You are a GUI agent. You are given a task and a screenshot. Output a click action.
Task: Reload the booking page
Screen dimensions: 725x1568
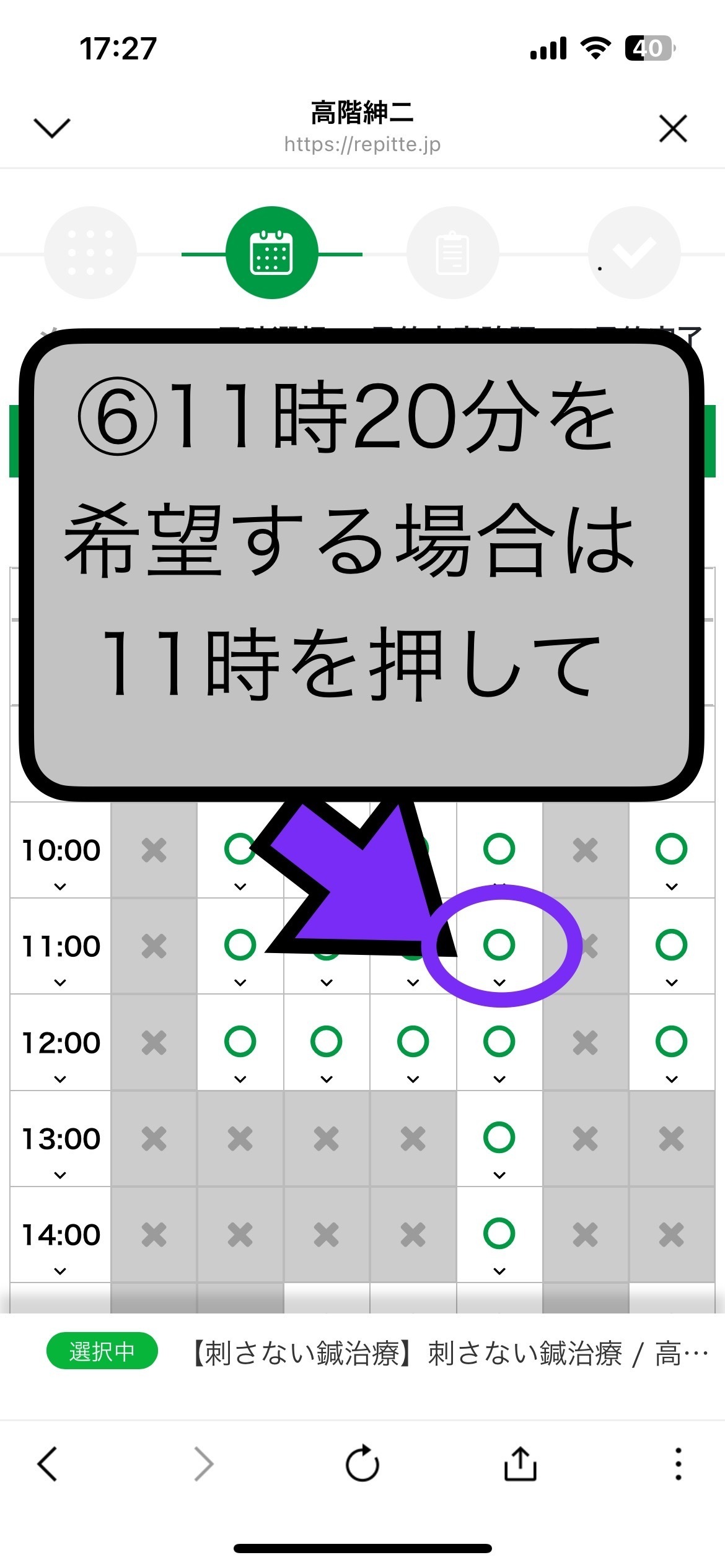point(362,1464)
